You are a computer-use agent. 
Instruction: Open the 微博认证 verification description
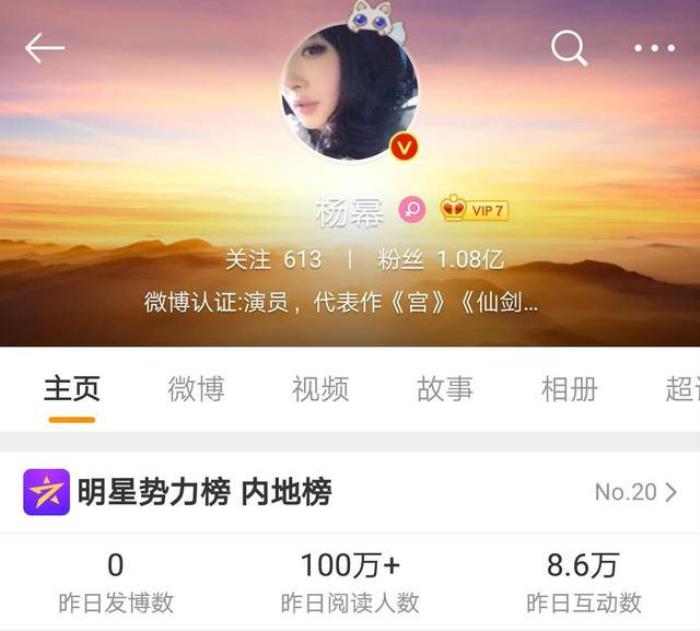tap(341, 302)
